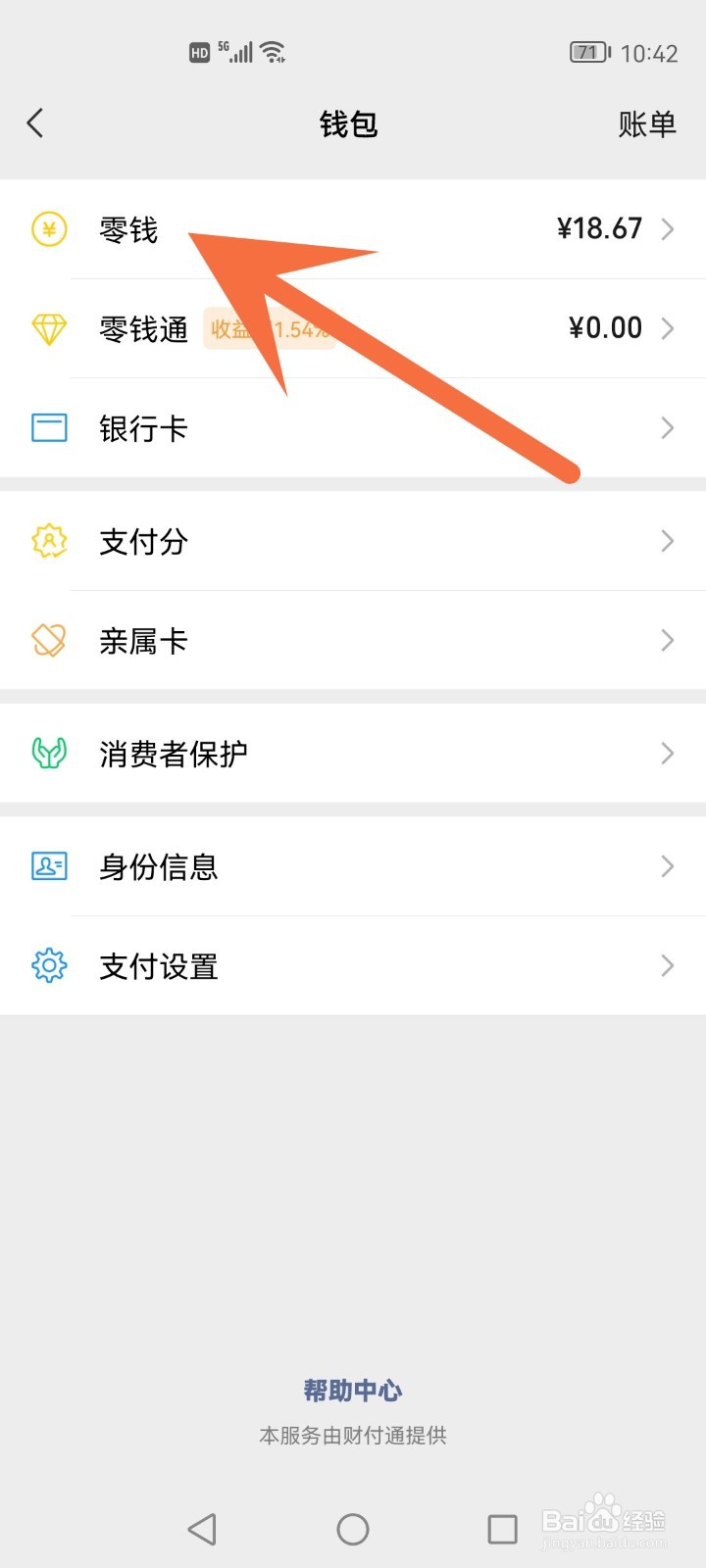Screen dimensions: 706x1568
Task: Tap the ID card icon beside 身份信息
Action: click(48, 867)
